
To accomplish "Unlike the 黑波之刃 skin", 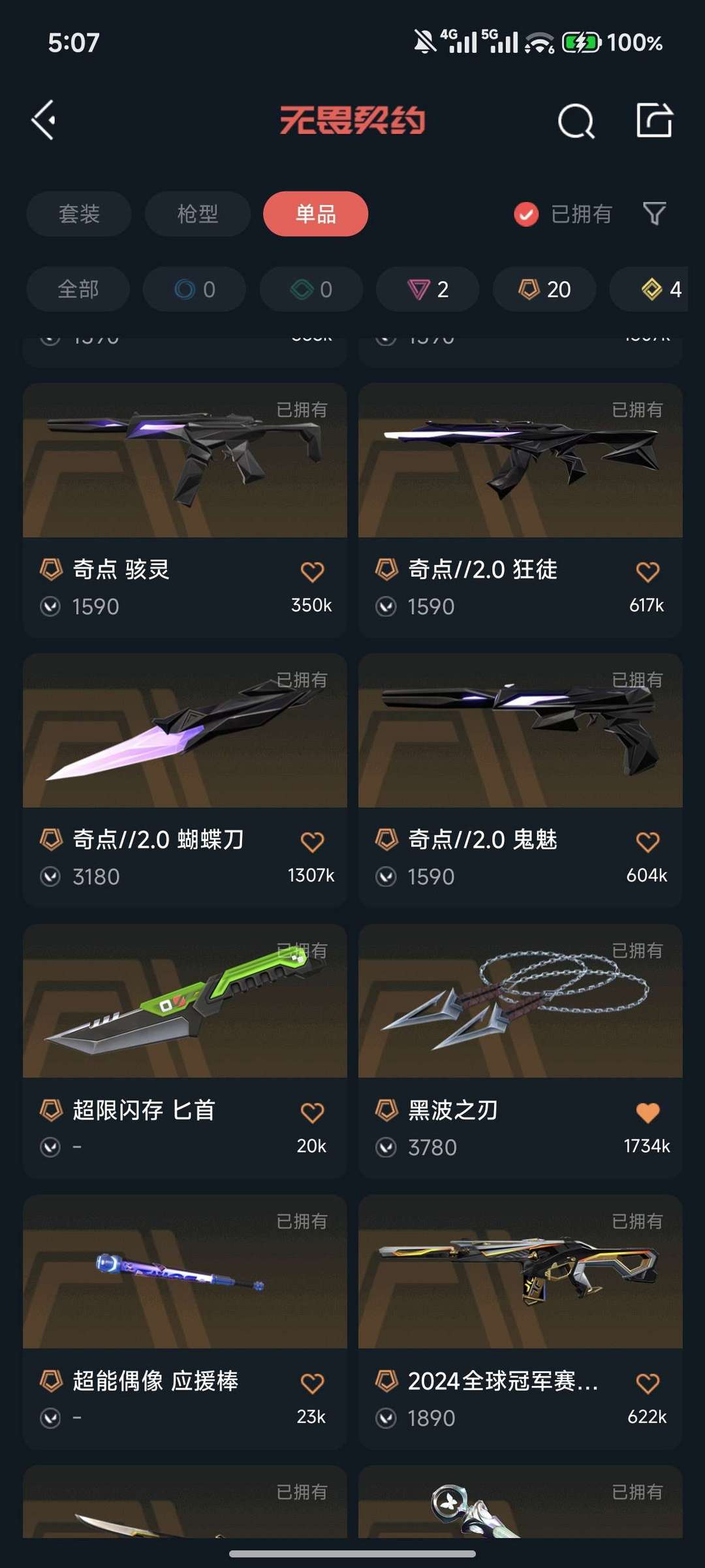I will 648,1113.
